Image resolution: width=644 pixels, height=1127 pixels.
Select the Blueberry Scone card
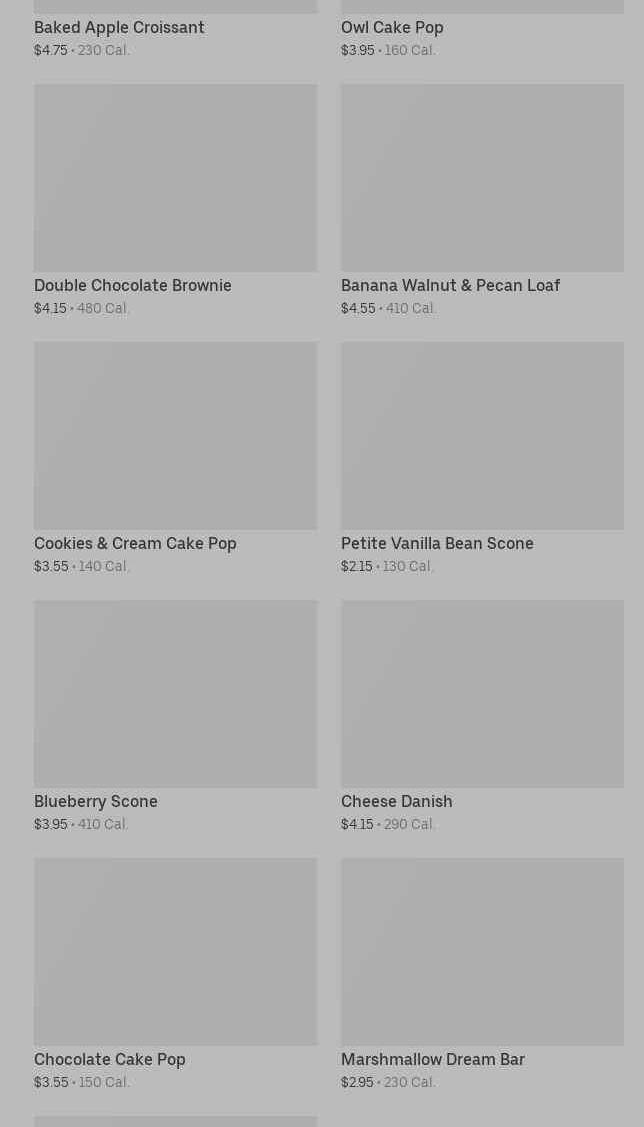tap(175, 716)
